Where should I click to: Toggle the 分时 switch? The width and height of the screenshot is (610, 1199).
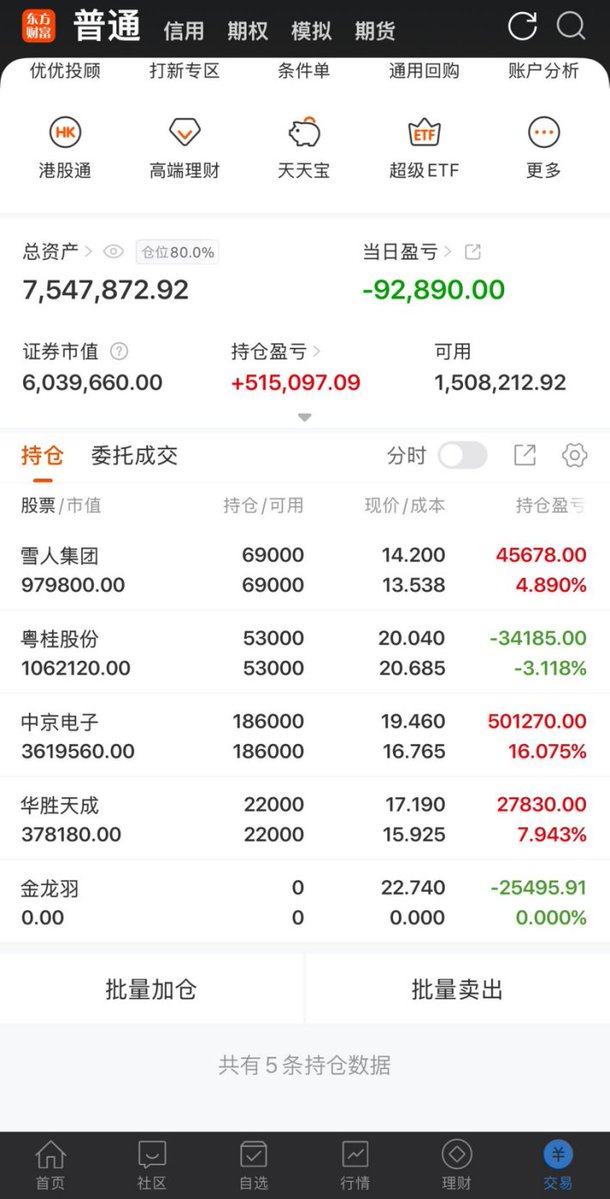pyautogui.click(x=462, y=456)
